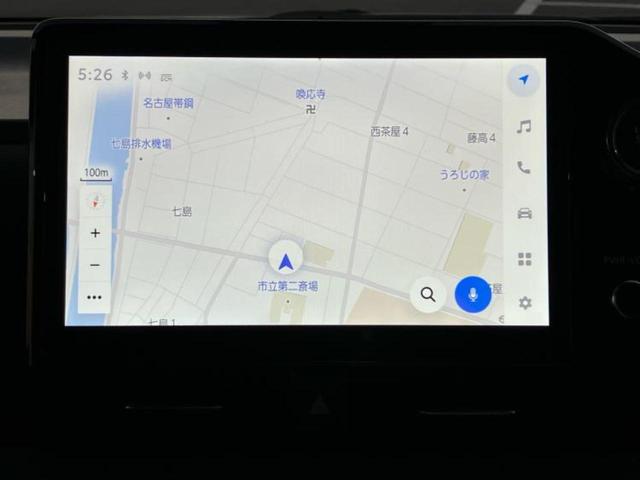Open the navigation tab in sidebar
This screenshot has height=480, width=640.
(523, 80)
